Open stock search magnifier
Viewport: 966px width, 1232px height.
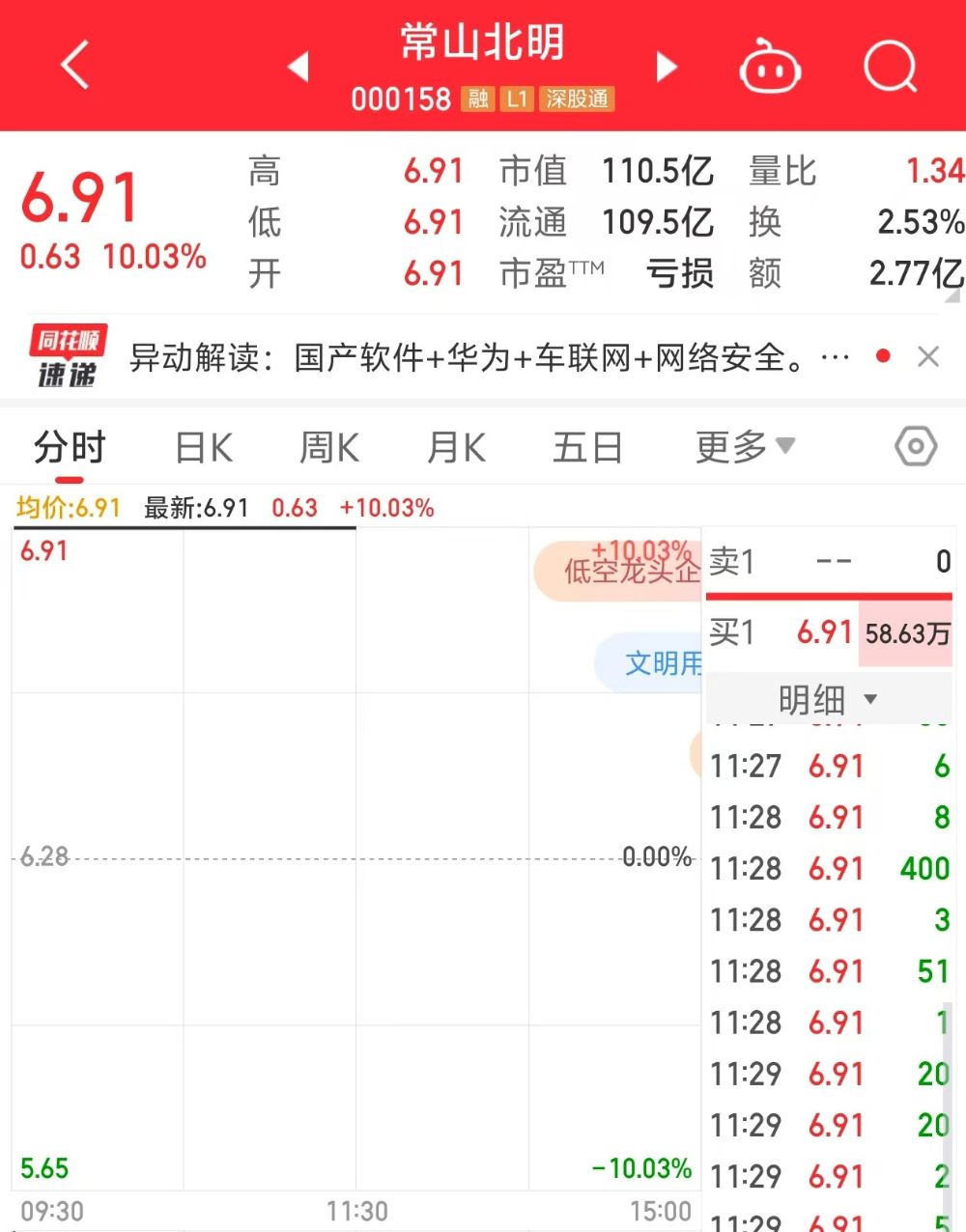(x=890, y=66)
